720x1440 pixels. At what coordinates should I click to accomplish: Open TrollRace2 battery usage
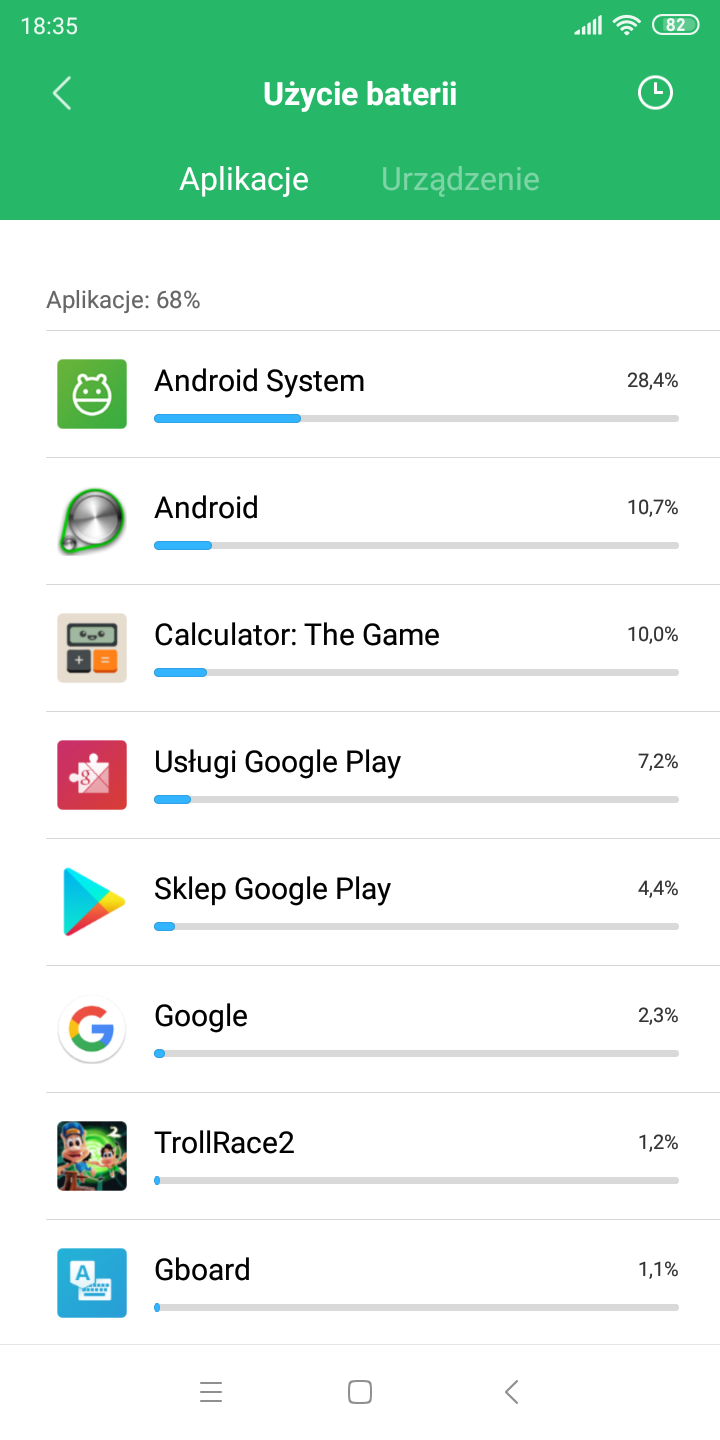[382, 1156]
